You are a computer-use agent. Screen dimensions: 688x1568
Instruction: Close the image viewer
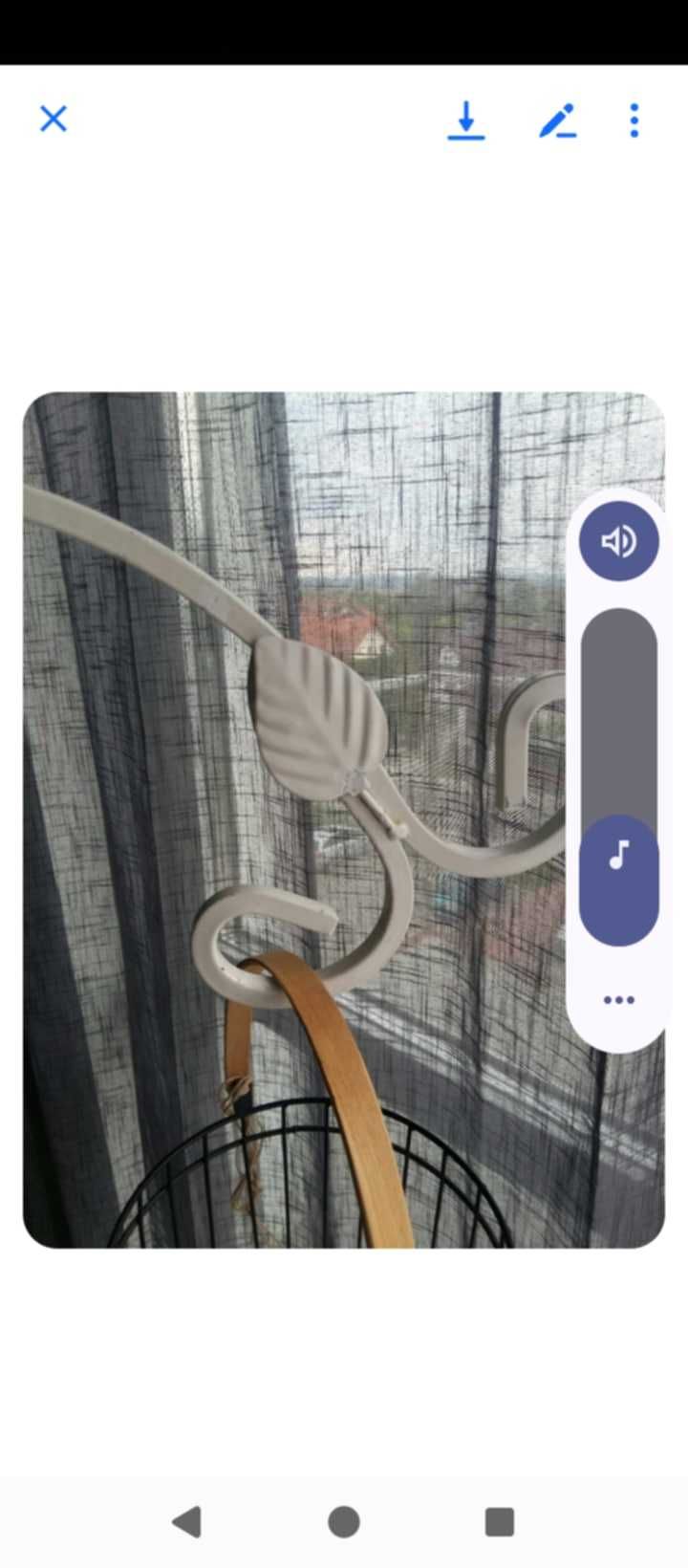pos(54,120)
